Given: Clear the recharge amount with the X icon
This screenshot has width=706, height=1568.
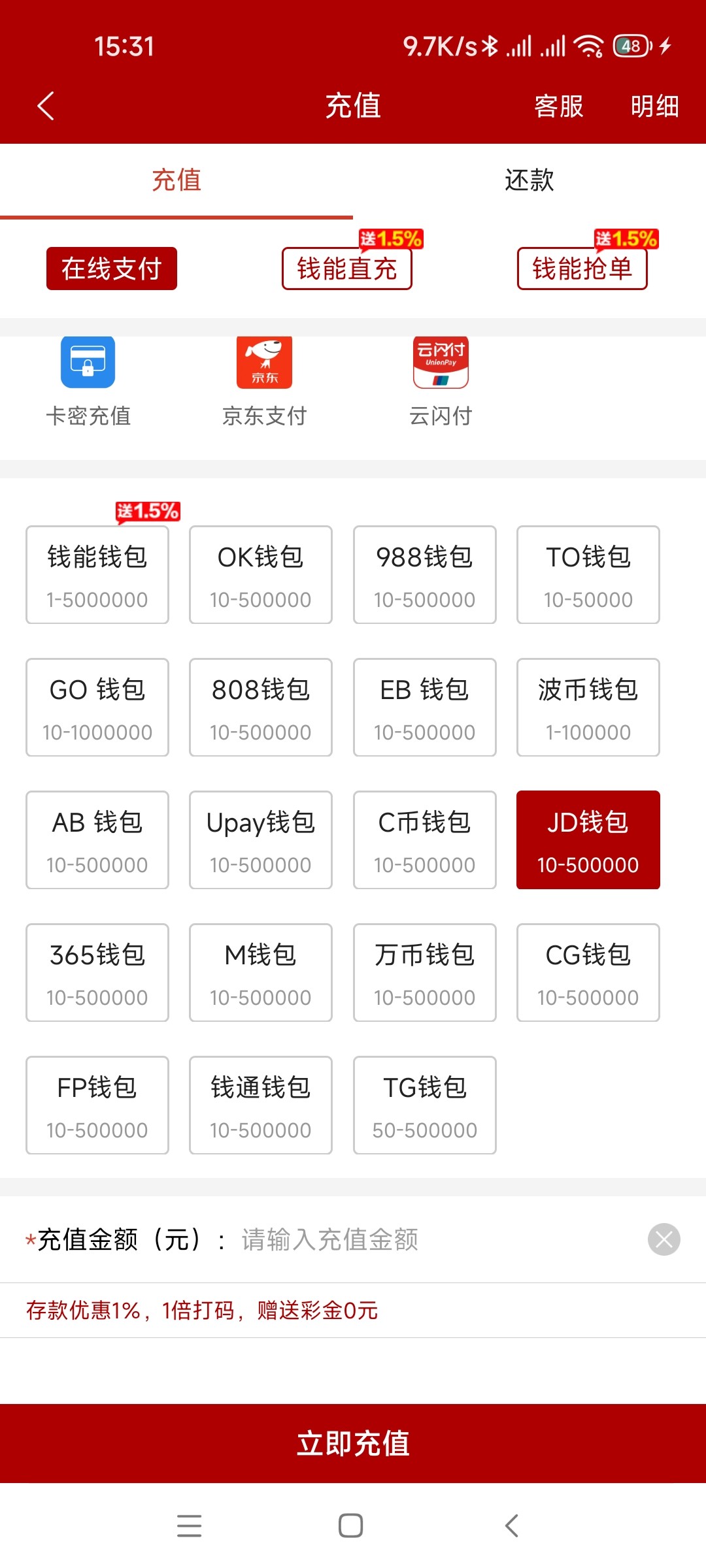Looking at the screenshot, I should [664, 1239].
